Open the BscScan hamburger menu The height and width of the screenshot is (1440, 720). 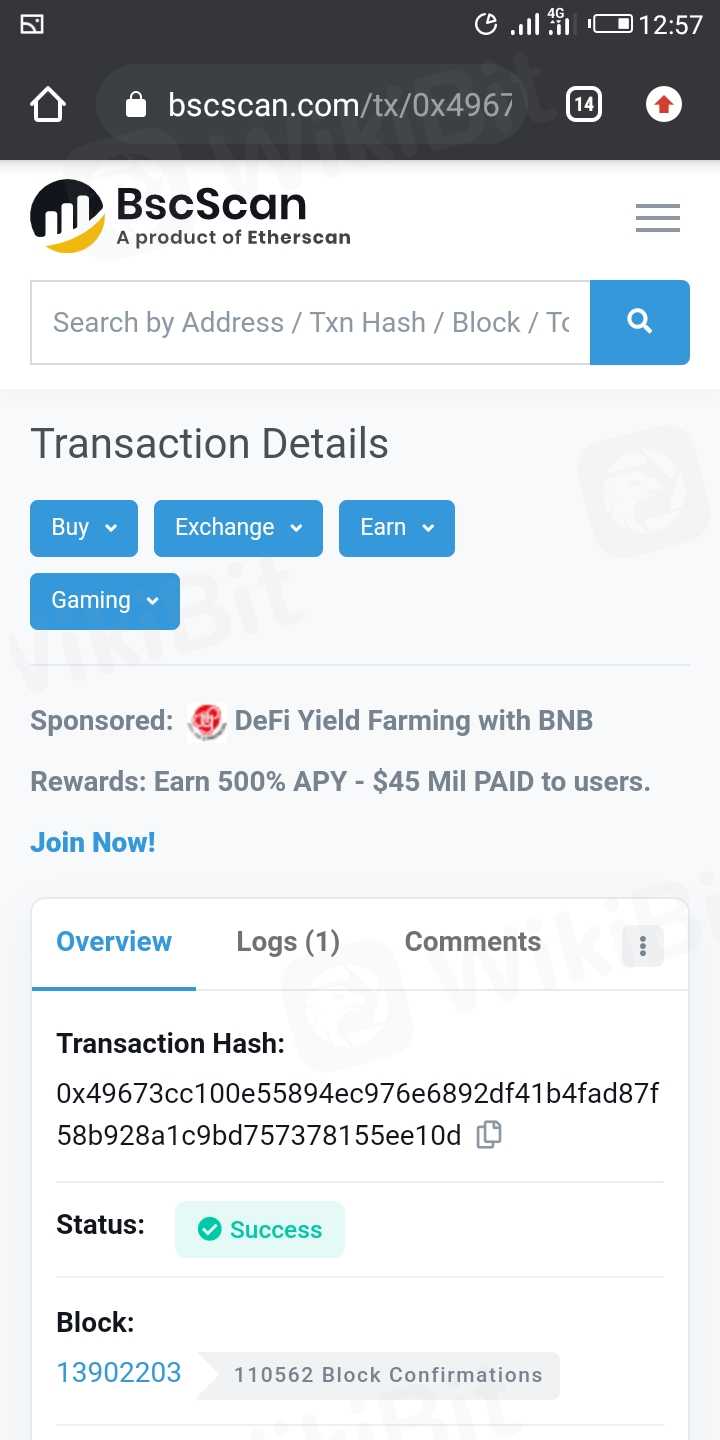tap(657, 218)
